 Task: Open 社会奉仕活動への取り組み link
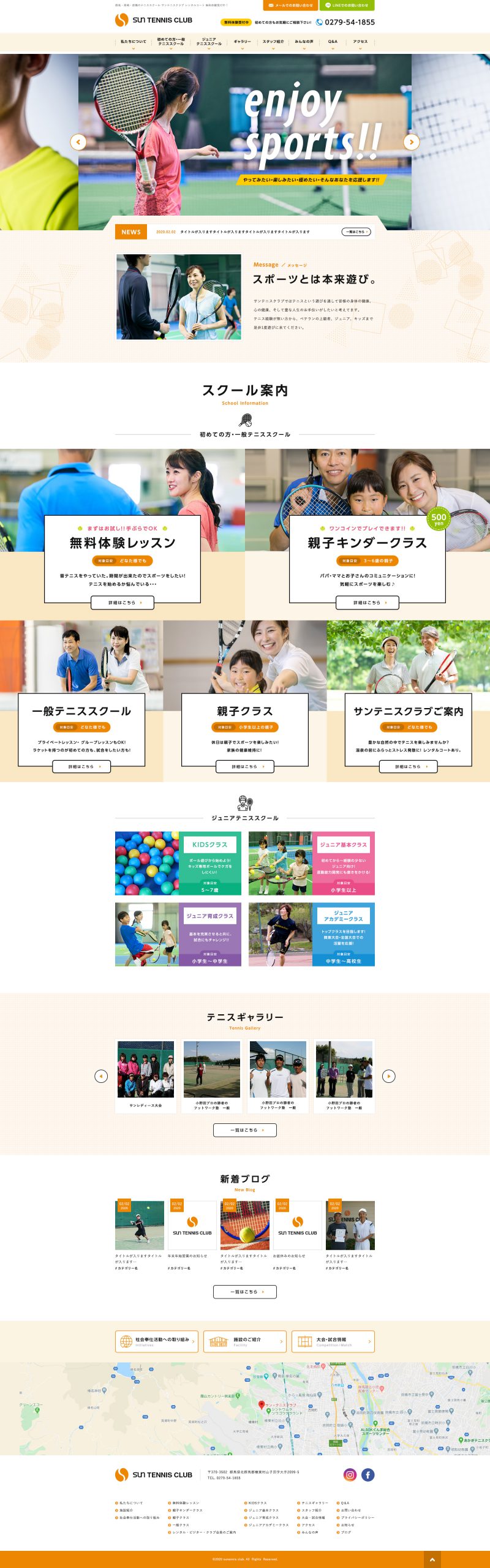[x=157, y=1341]
